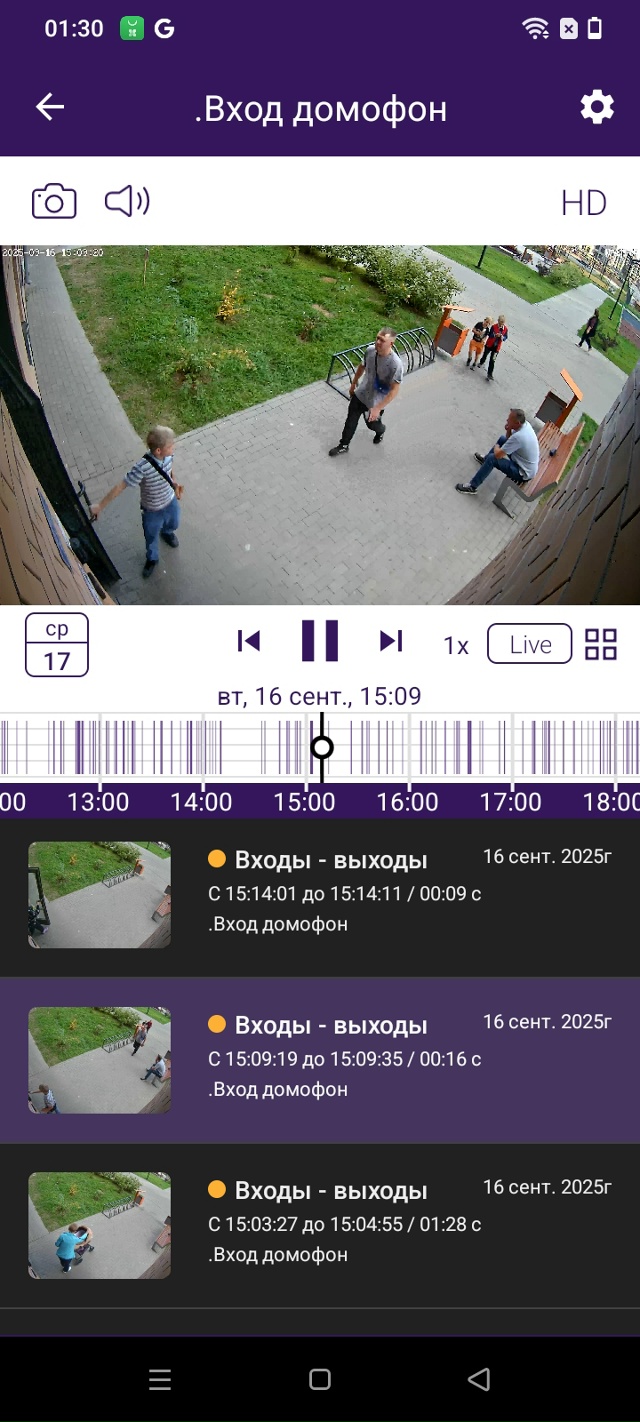The height and width of the screenshot is (1422, 640).
Task: Skip to the previous event
Action: (249, 642)
